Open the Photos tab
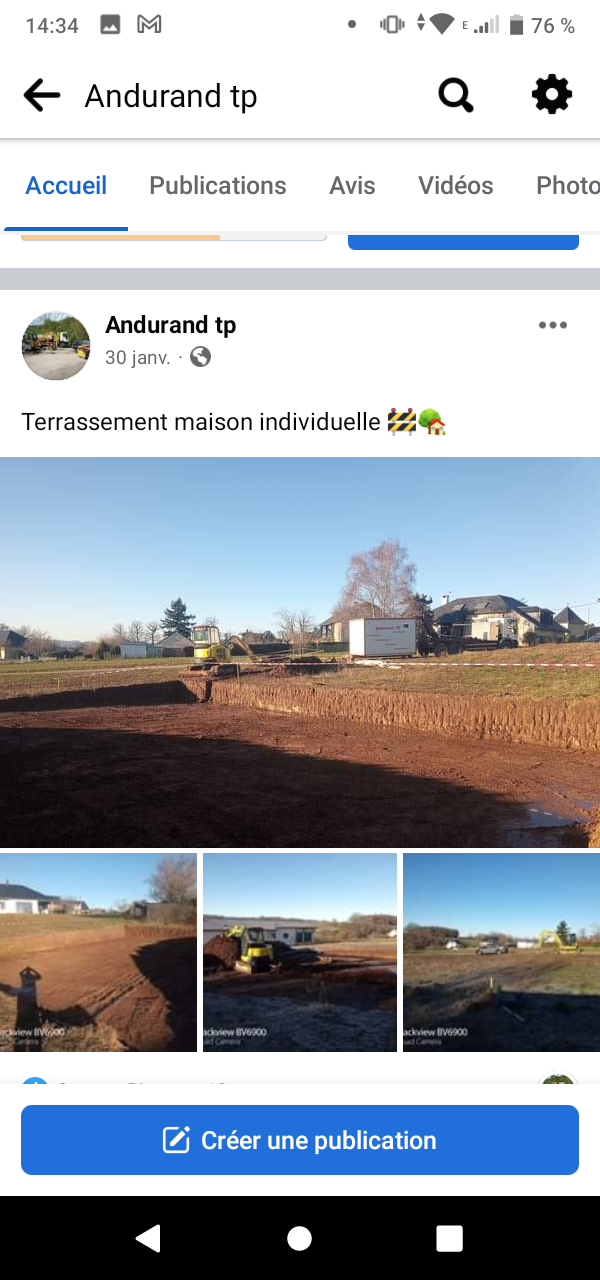This screenshot has height=1280, width=600. tap(567, 186)
